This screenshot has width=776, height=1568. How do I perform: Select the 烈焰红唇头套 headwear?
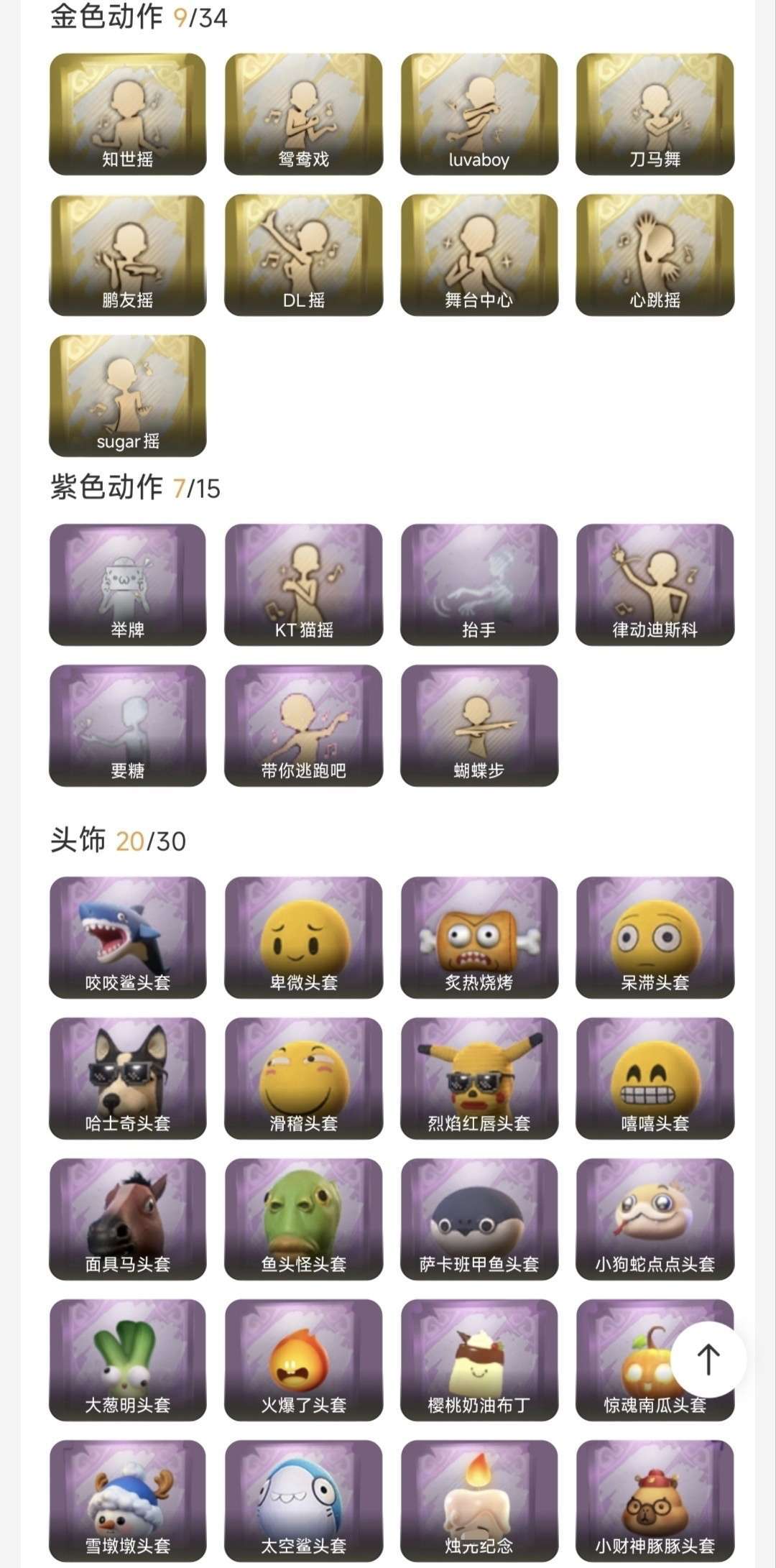click(x=479, y=1079)
